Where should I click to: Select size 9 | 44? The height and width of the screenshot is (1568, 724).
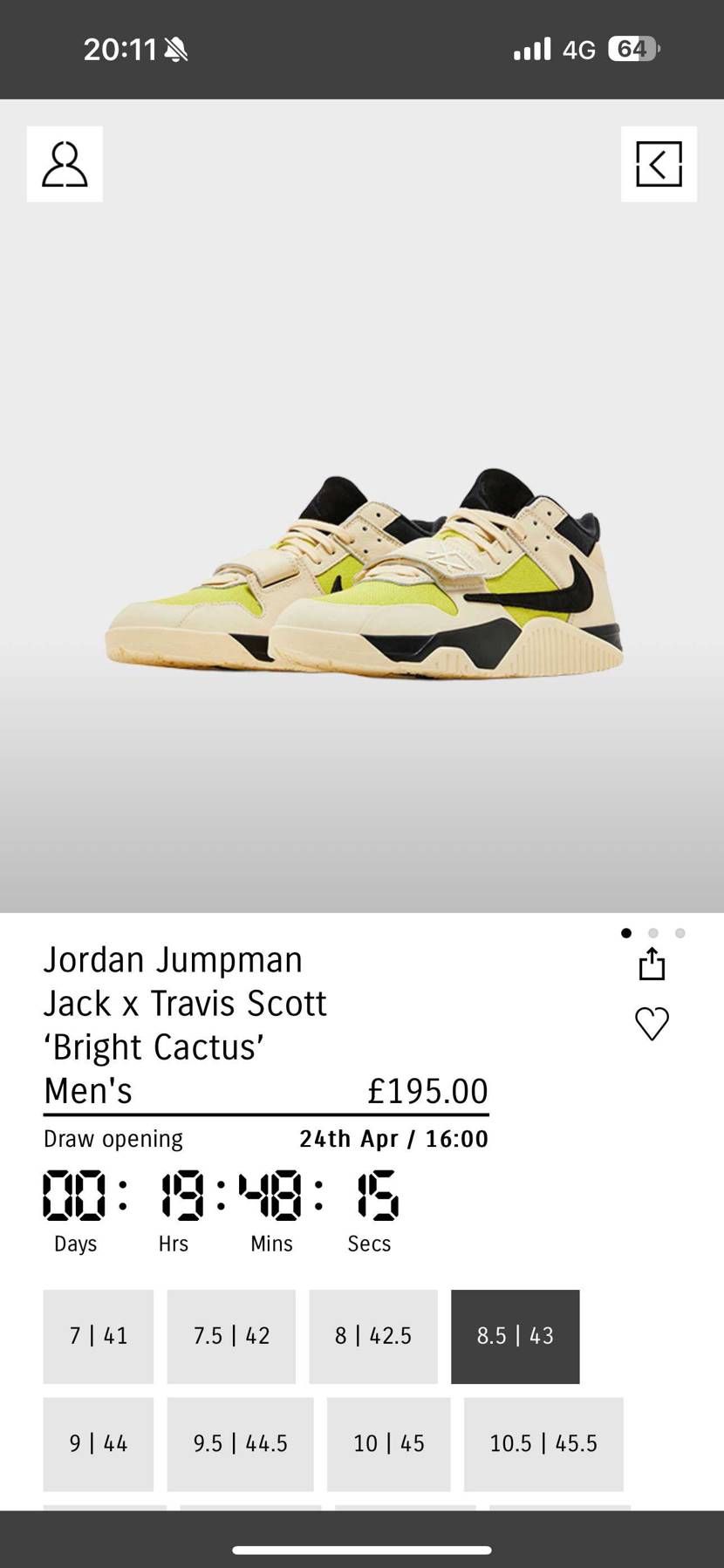pyautogui.click(x=99, y=1444)
